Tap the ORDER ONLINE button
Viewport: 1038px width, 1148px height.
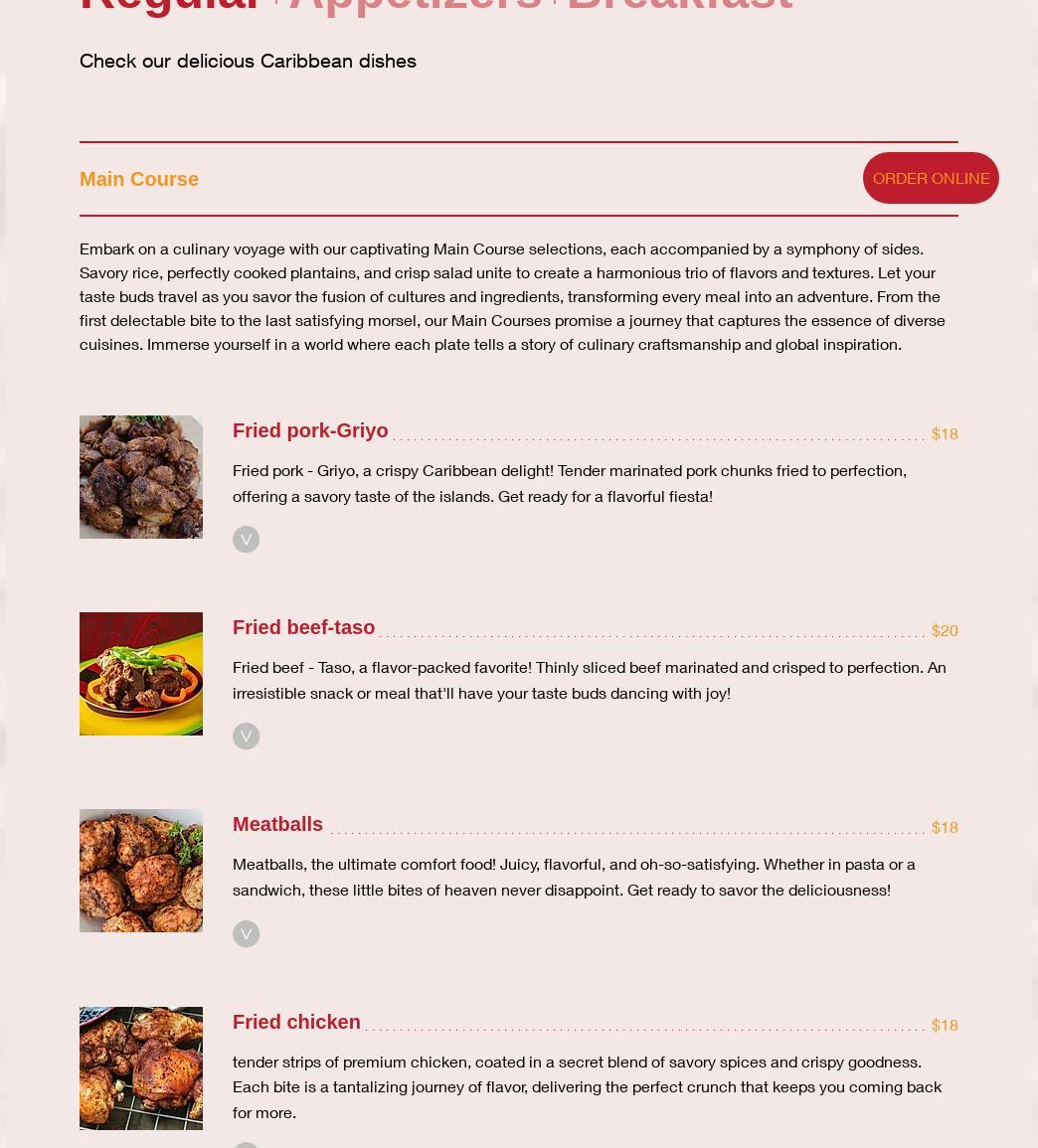(931, 178)
